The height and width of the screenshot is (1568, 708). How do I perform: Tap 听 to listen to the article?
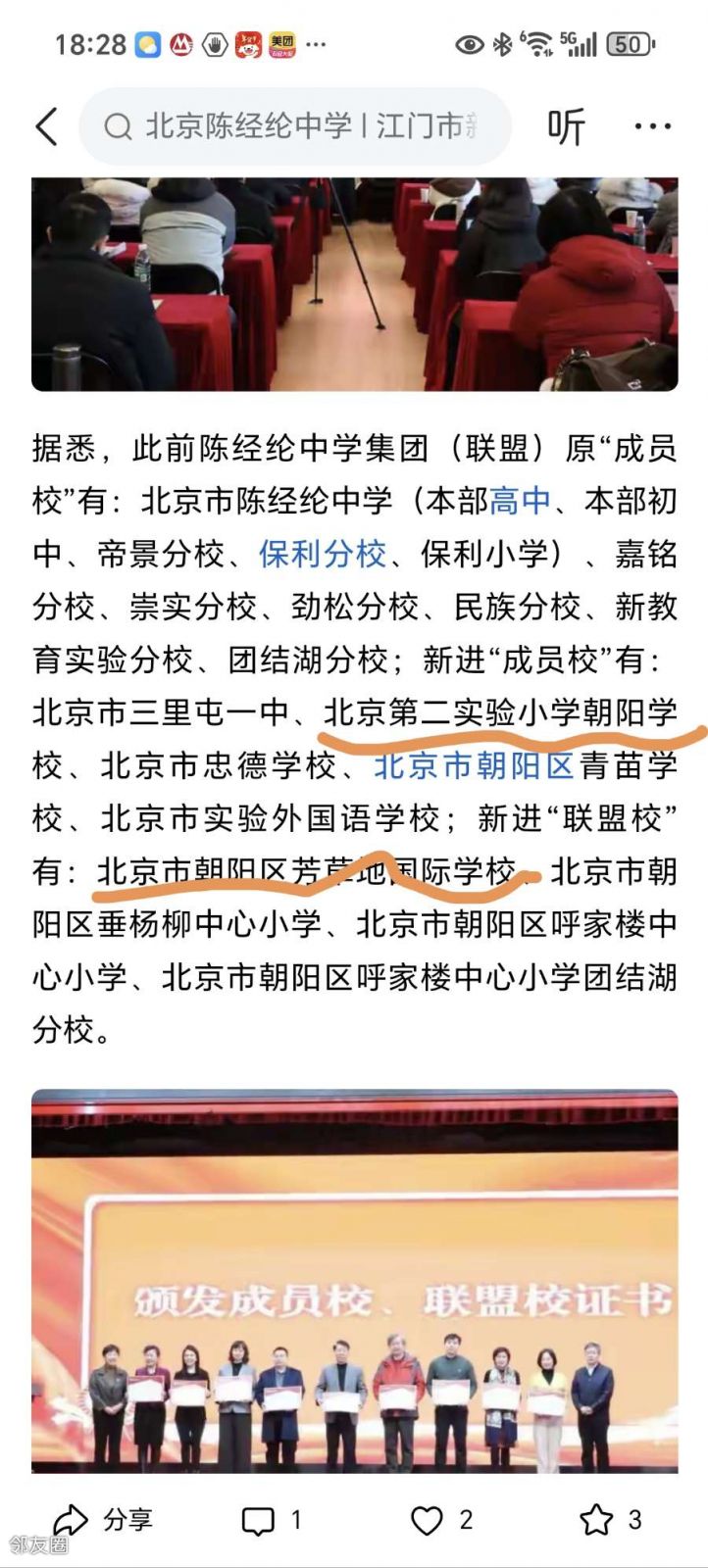point(566,127)
